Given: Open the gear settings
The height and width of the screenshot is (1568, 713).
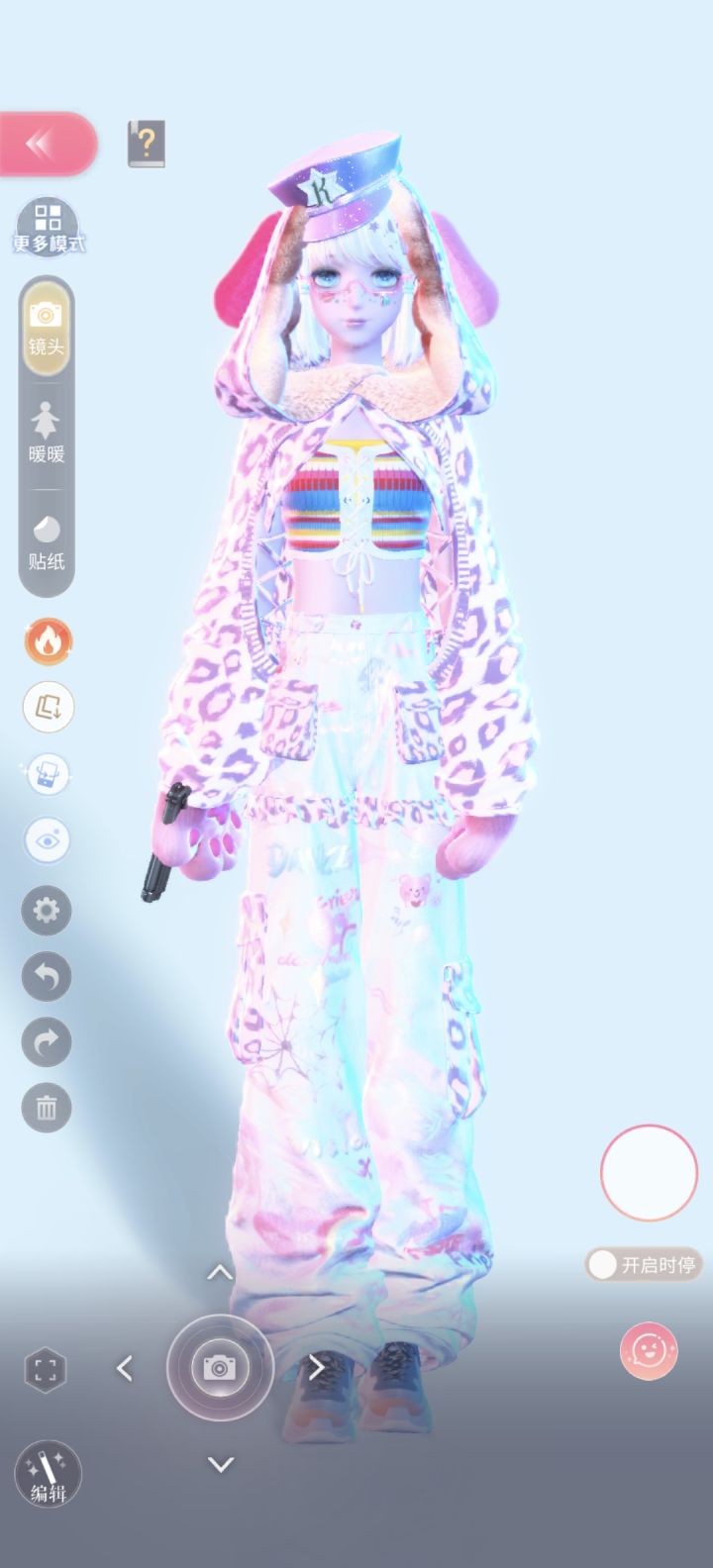Looking at the screenshot, I should [x=47, y=910].
